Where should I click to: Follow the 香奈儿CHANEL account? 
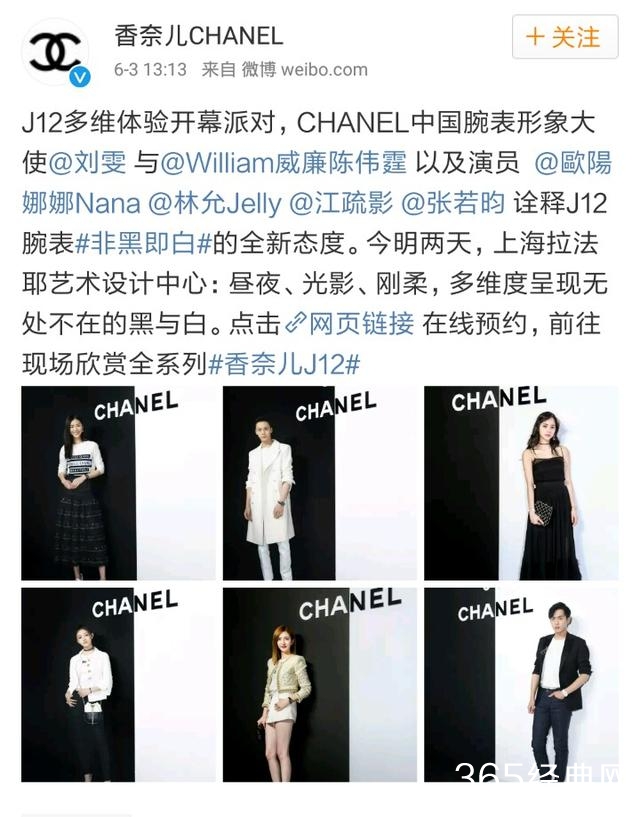click(x=564, y=38)
